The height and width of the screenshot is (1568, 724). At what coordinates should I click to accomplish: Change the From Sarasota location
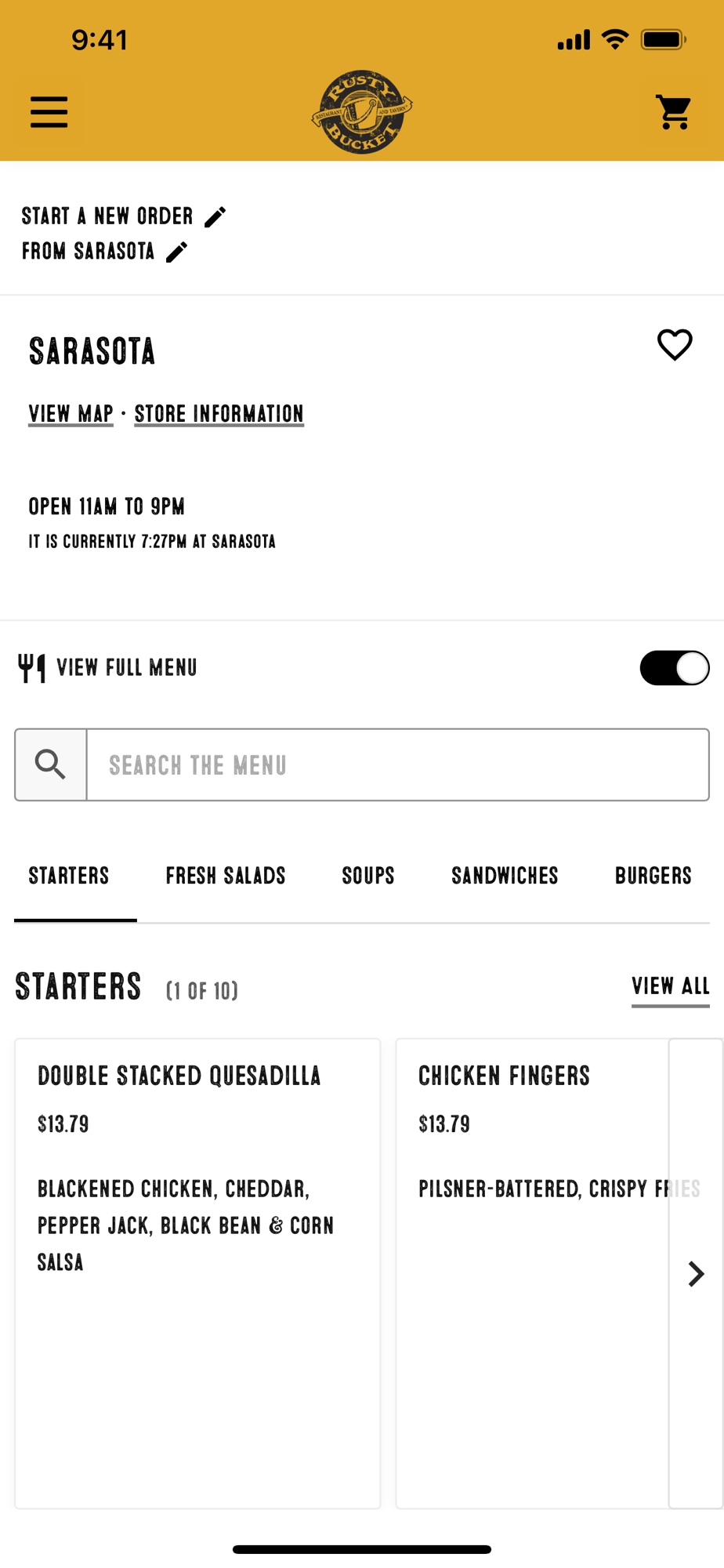tap(177, 252)
